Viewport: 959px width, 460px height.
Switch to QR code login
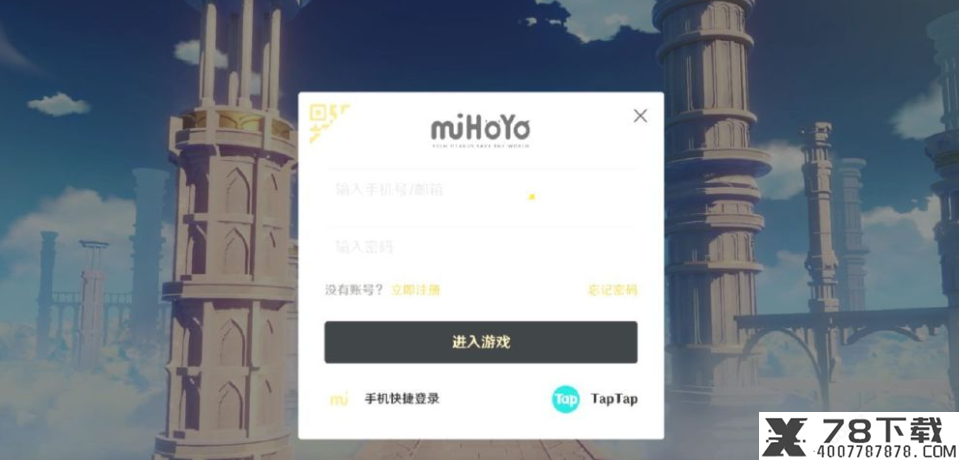click(x=326, y=121)
